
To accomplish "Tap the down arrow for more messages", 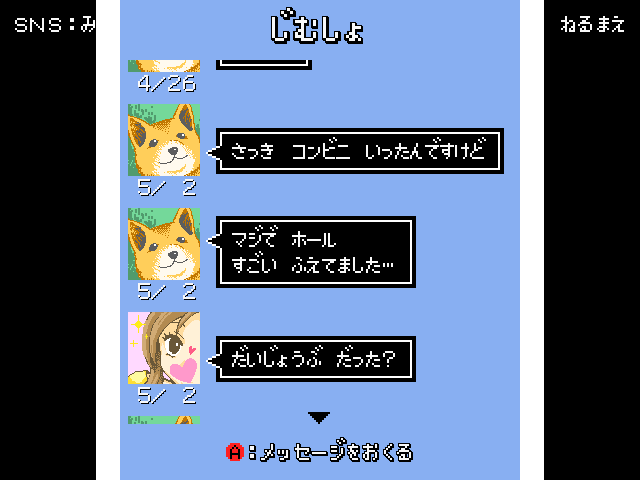I will (319, 417).
